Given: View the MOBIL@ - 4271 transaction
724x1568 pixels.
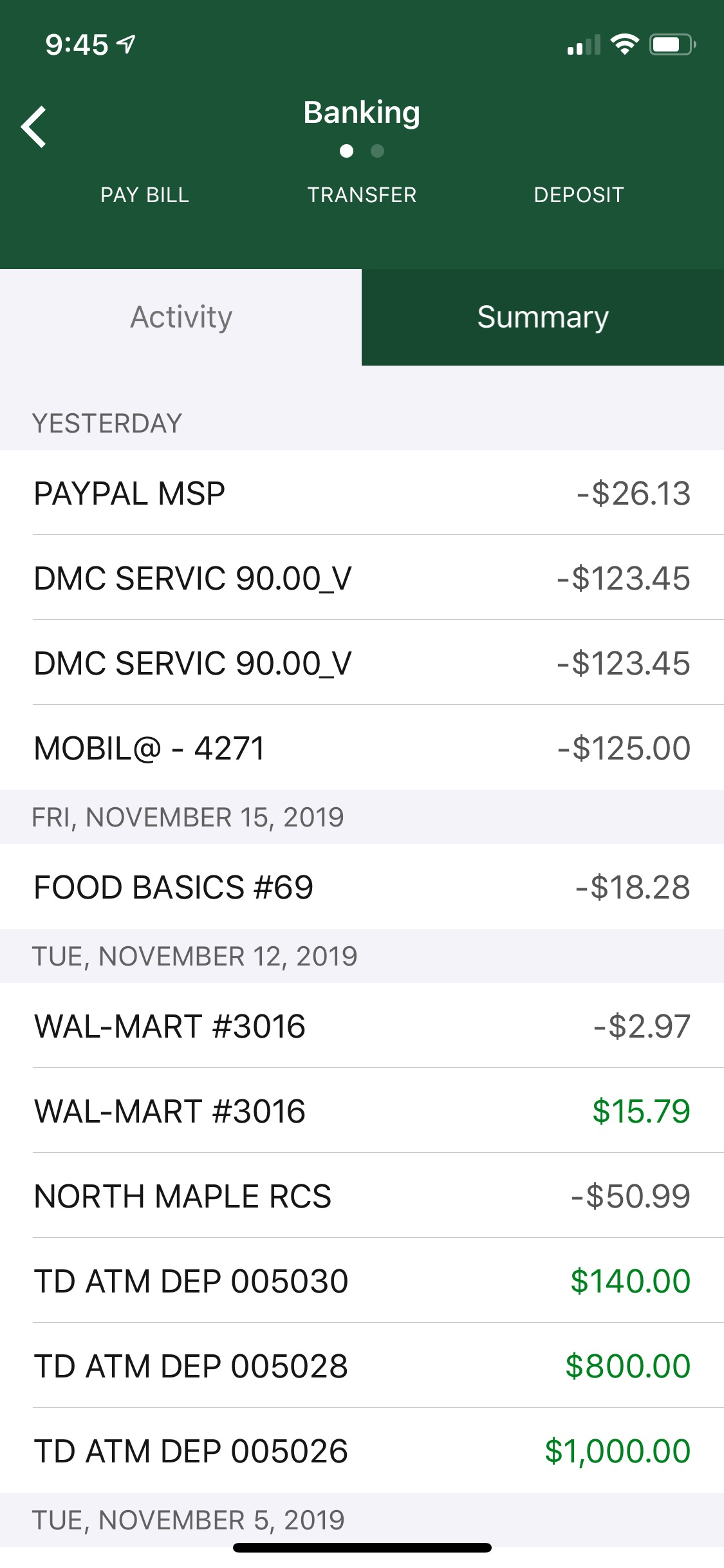Looking at the screenshot, I should click(362, 747).
